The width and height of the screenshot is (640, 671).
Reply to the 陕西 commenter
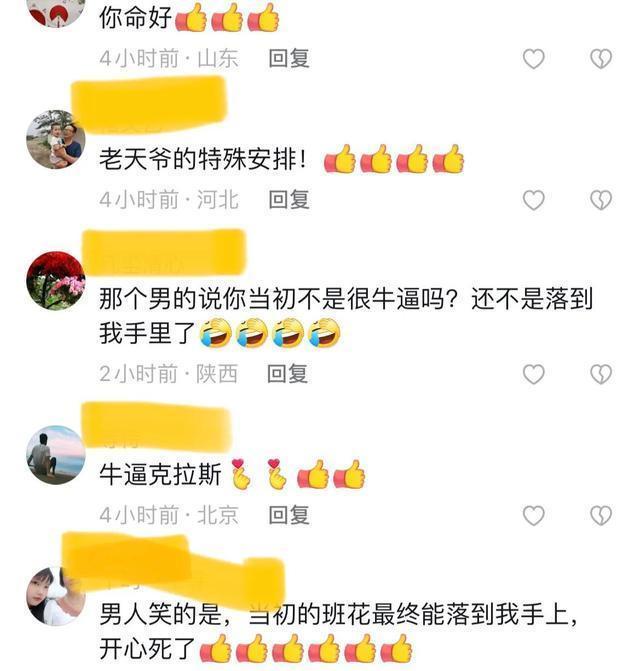289,374
